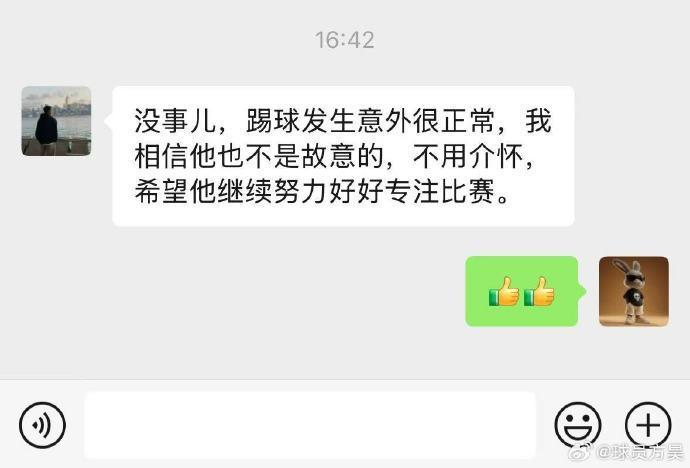690x468 pixels.
Task: Open your own rabbit avatar profile
Action: pos(634,291)
